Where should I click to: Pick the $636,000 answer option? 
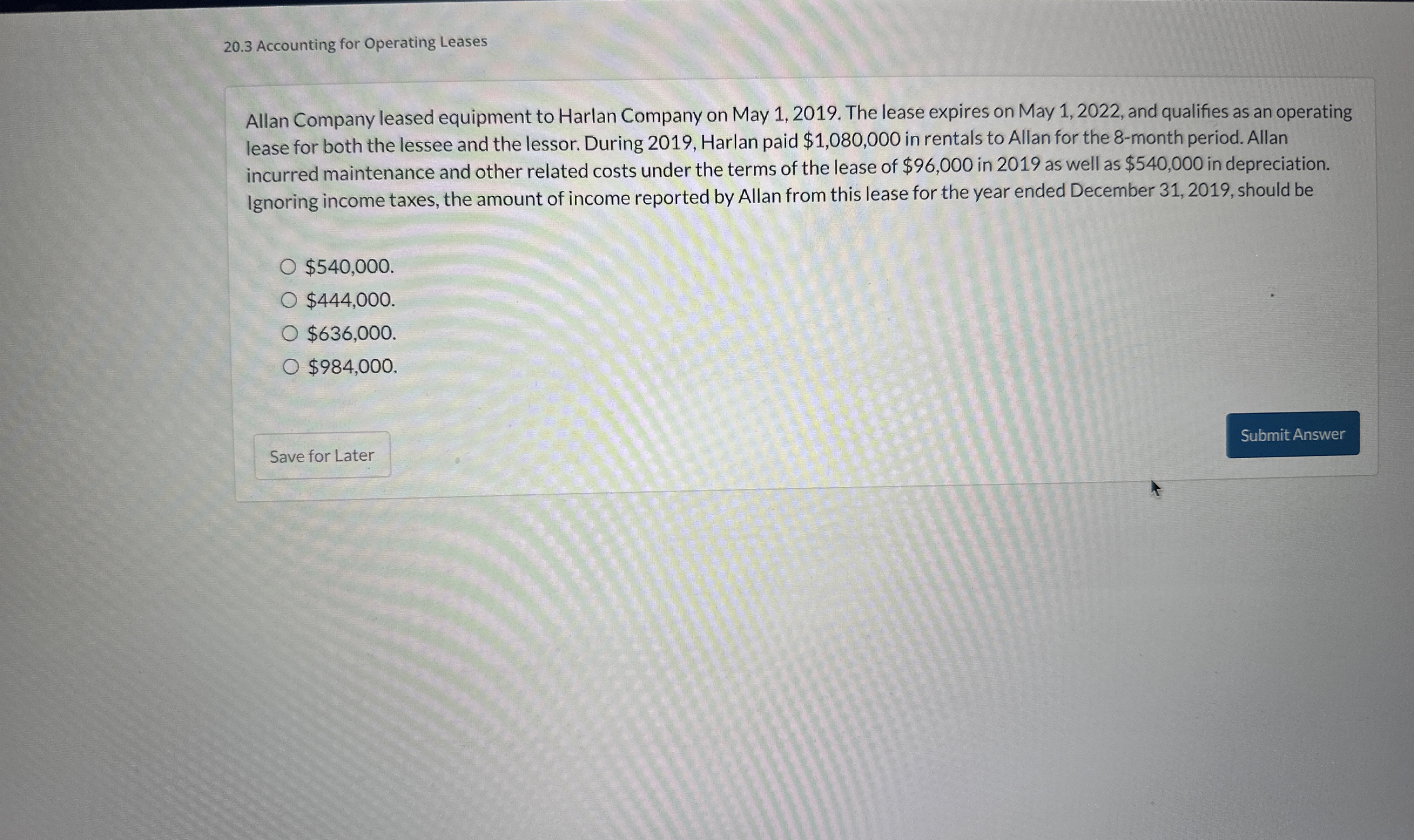[x=290, y=334]
